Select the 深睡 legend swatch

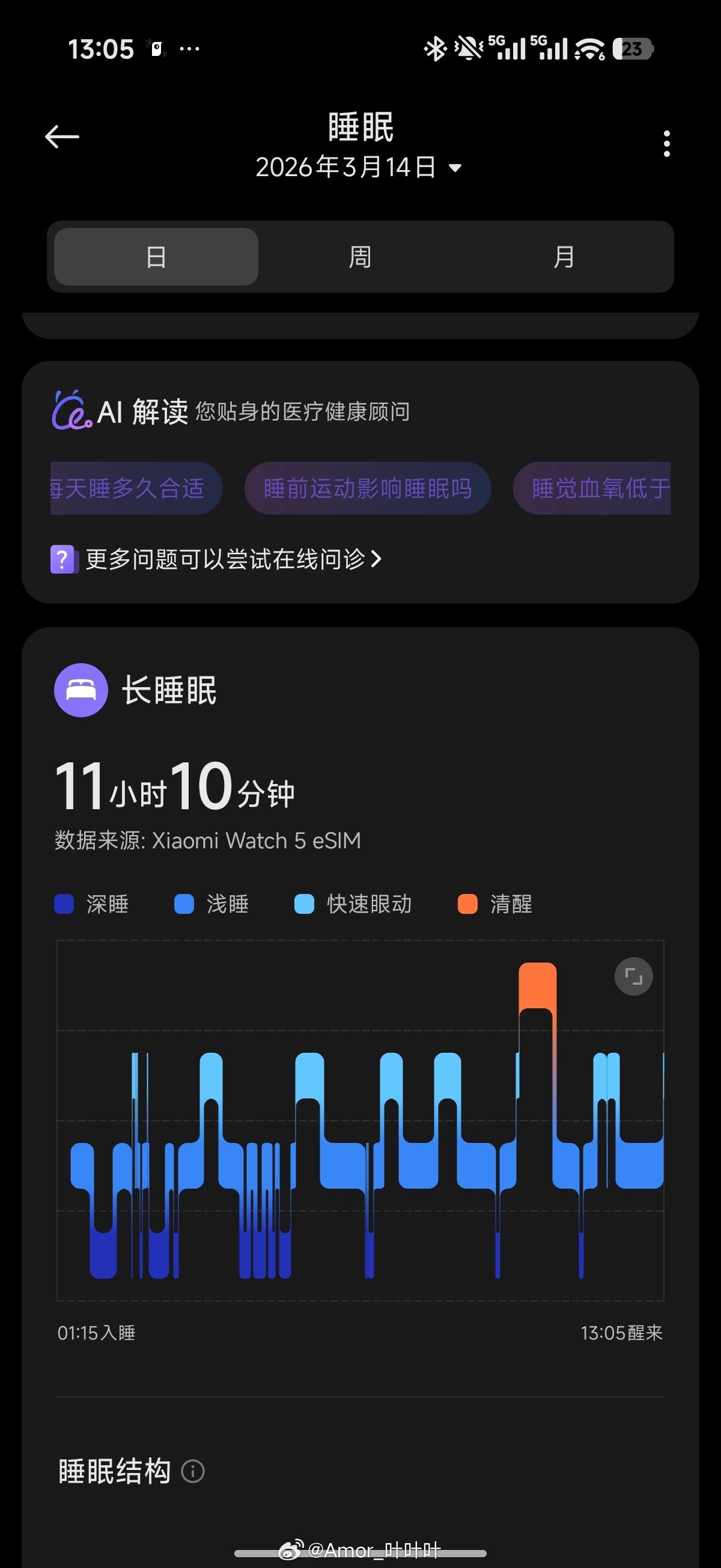click(64, 905)
